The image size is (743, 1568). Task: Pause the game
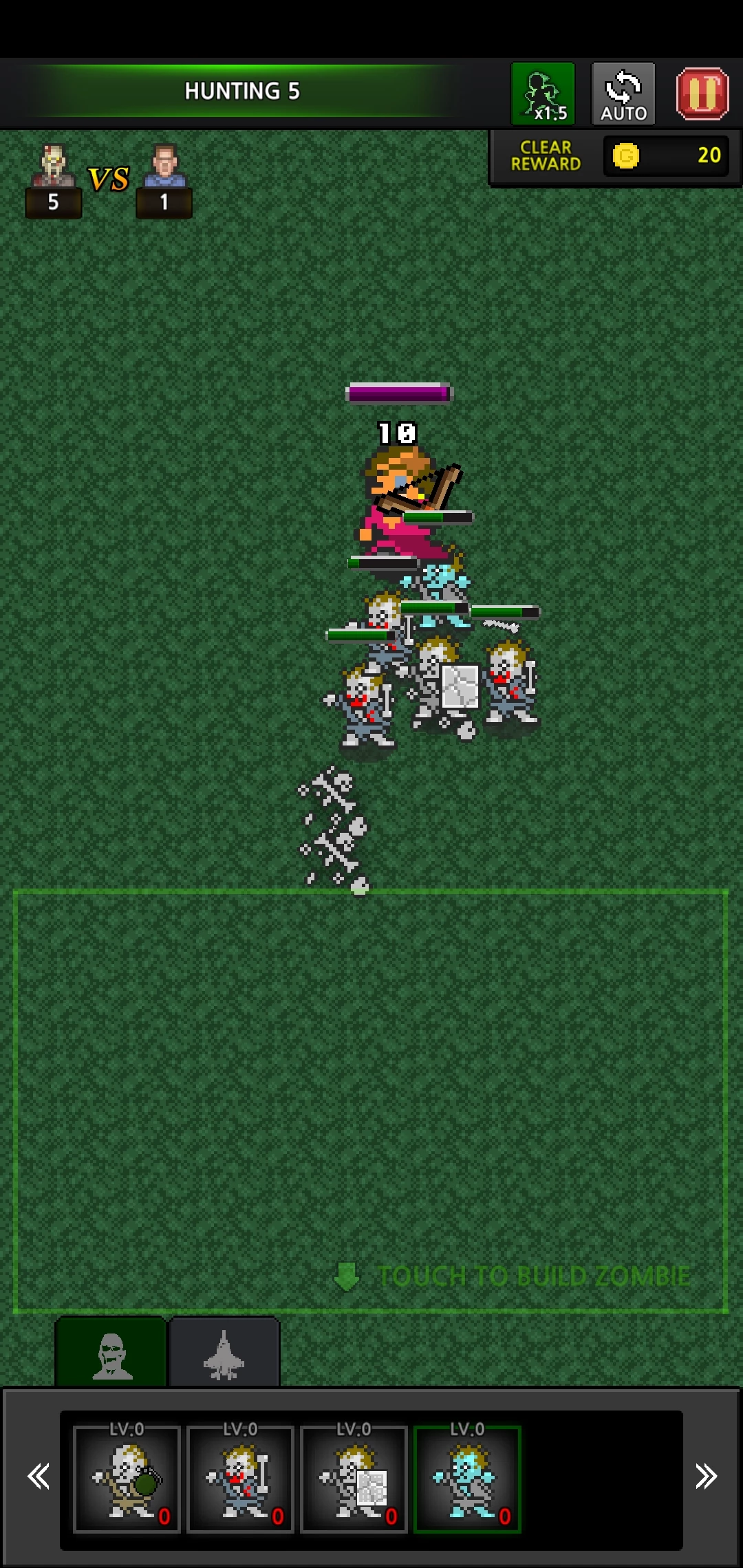[702, 94]
